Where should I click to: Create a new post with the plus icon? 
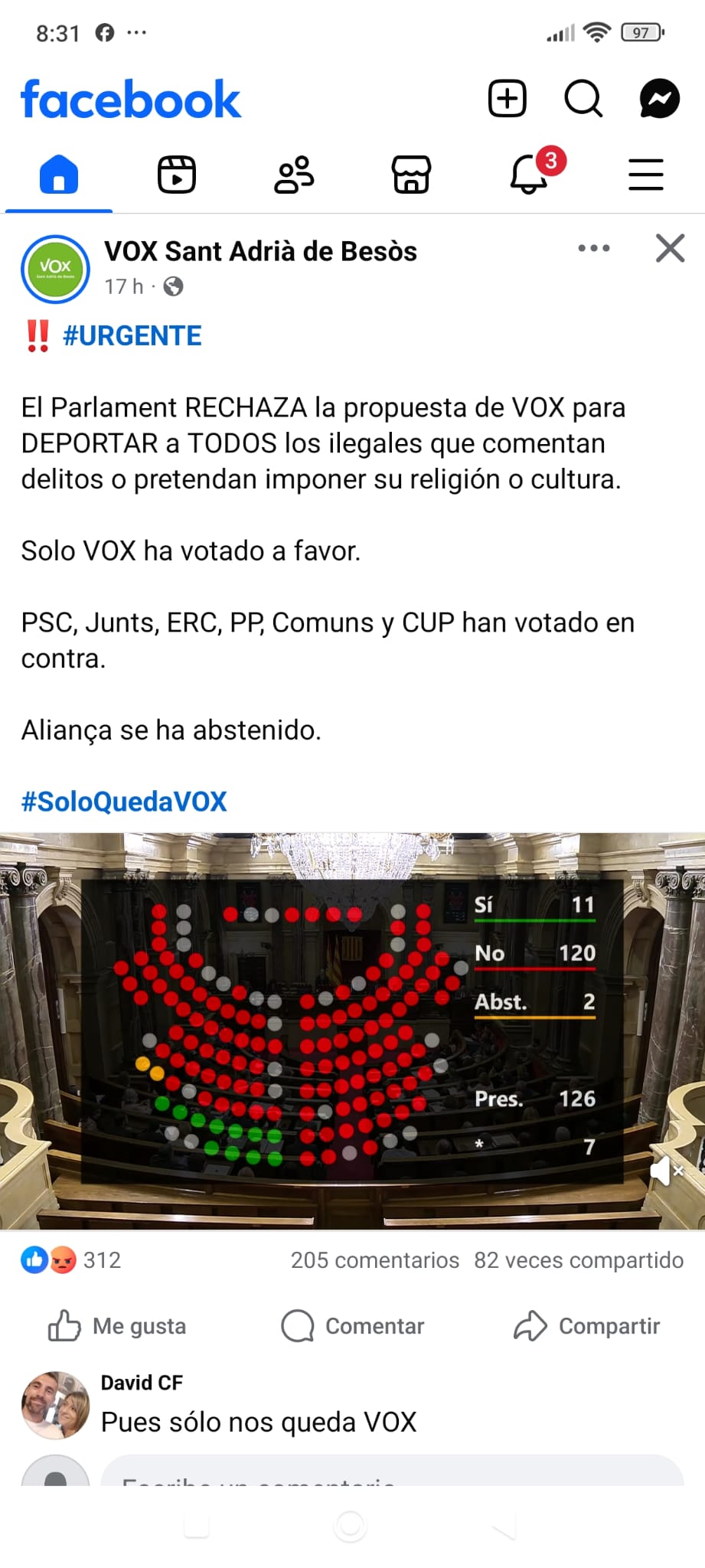507,99
